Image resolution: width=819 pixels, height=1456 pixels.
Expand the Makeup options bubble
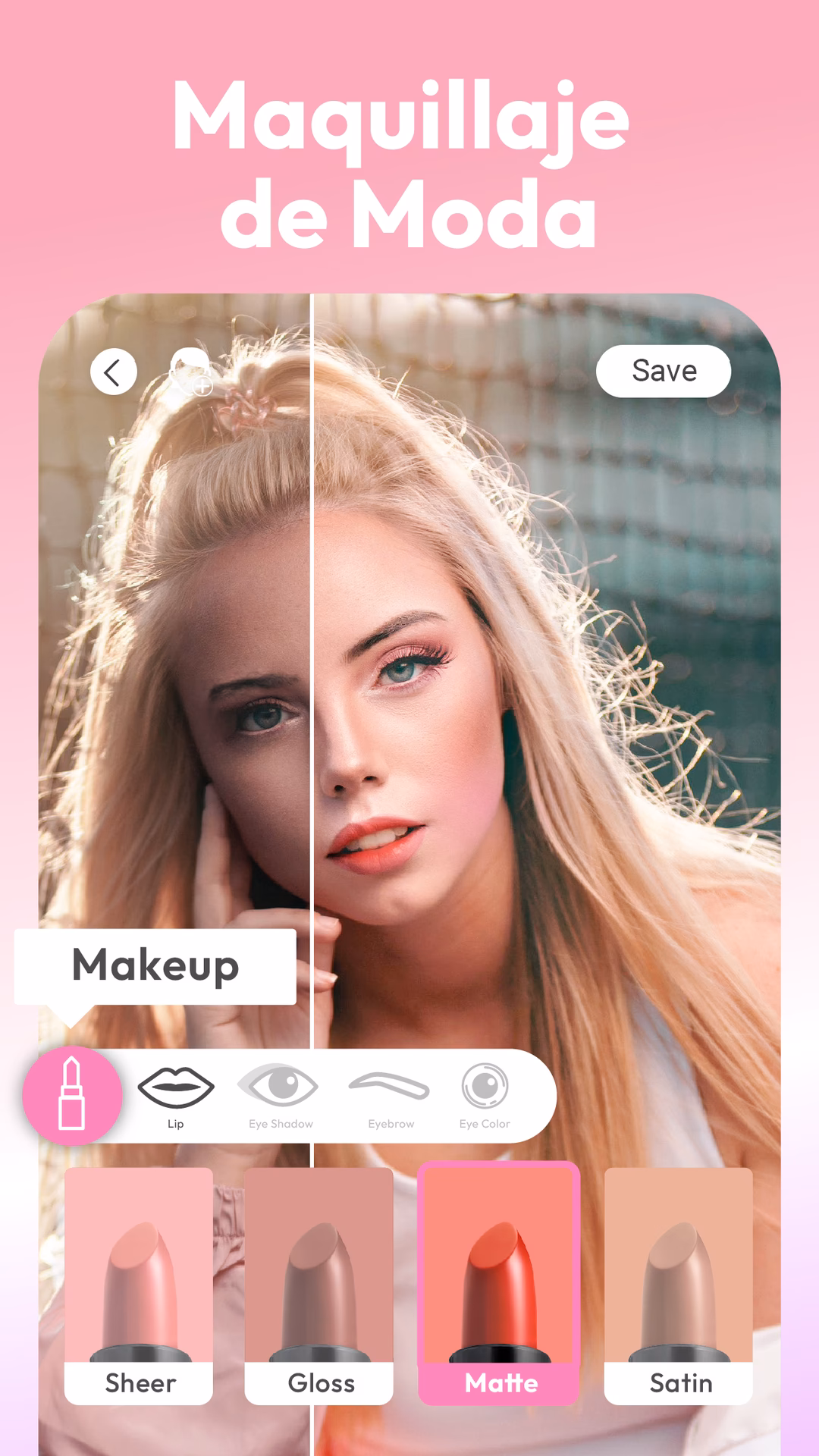[154, 966]
